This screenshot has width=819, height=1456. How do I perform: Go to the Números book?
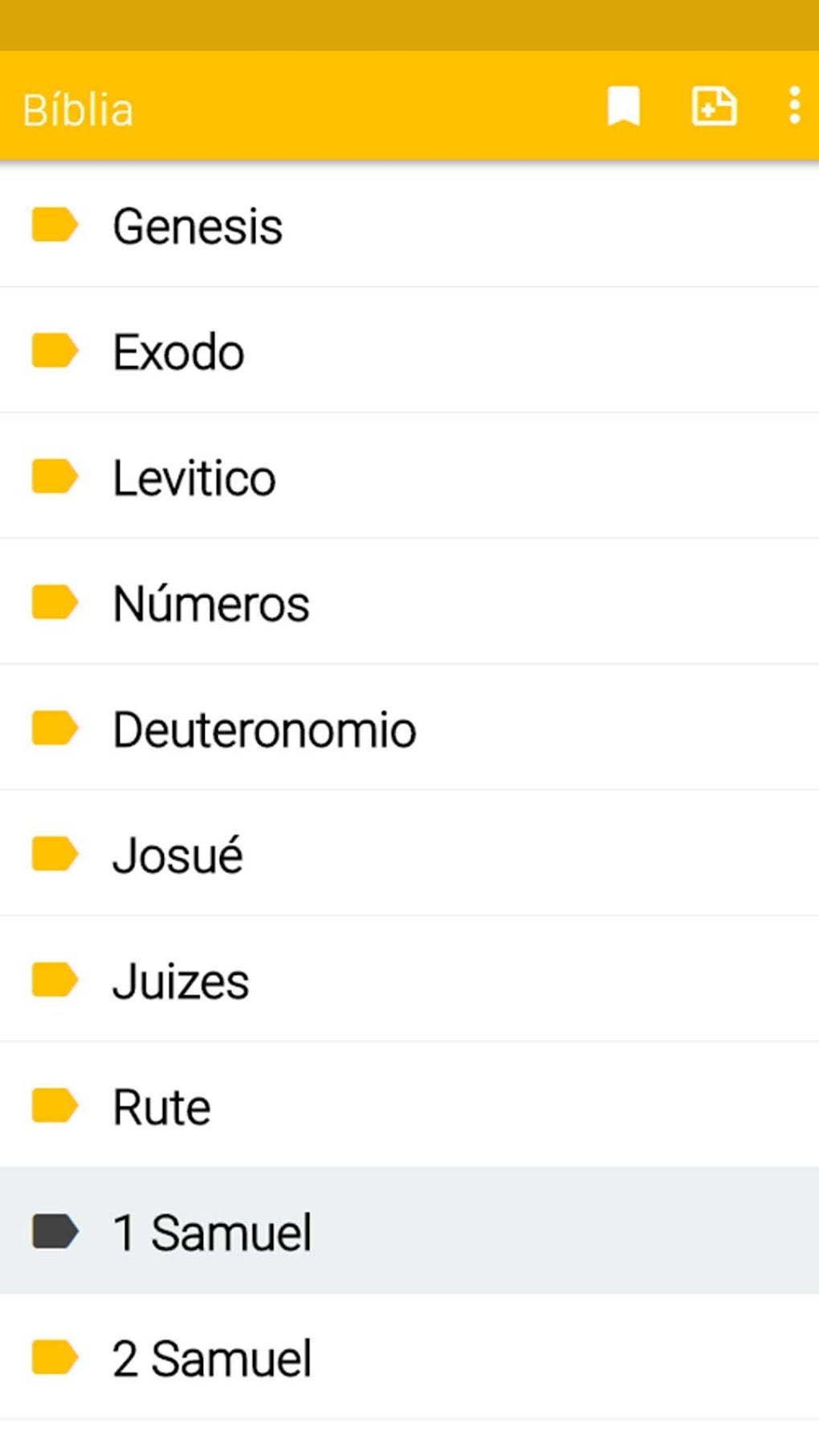pos(211,604)
